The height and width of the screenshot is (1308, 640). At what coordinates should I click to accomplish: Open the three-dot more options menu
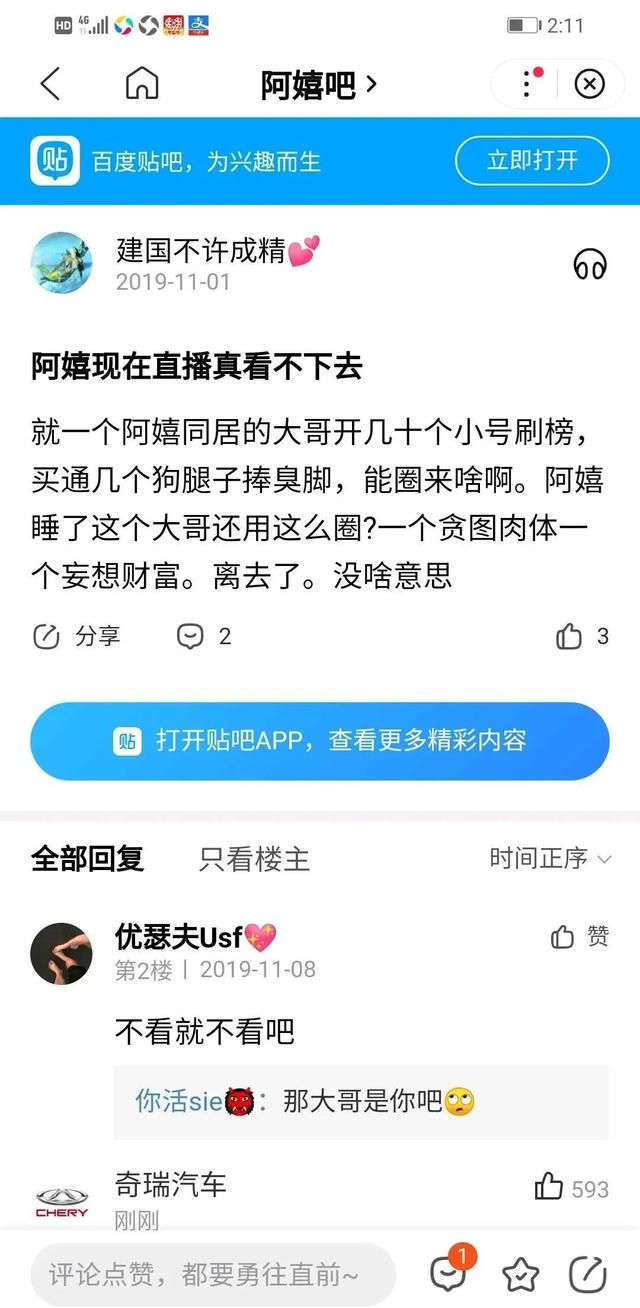528,83
